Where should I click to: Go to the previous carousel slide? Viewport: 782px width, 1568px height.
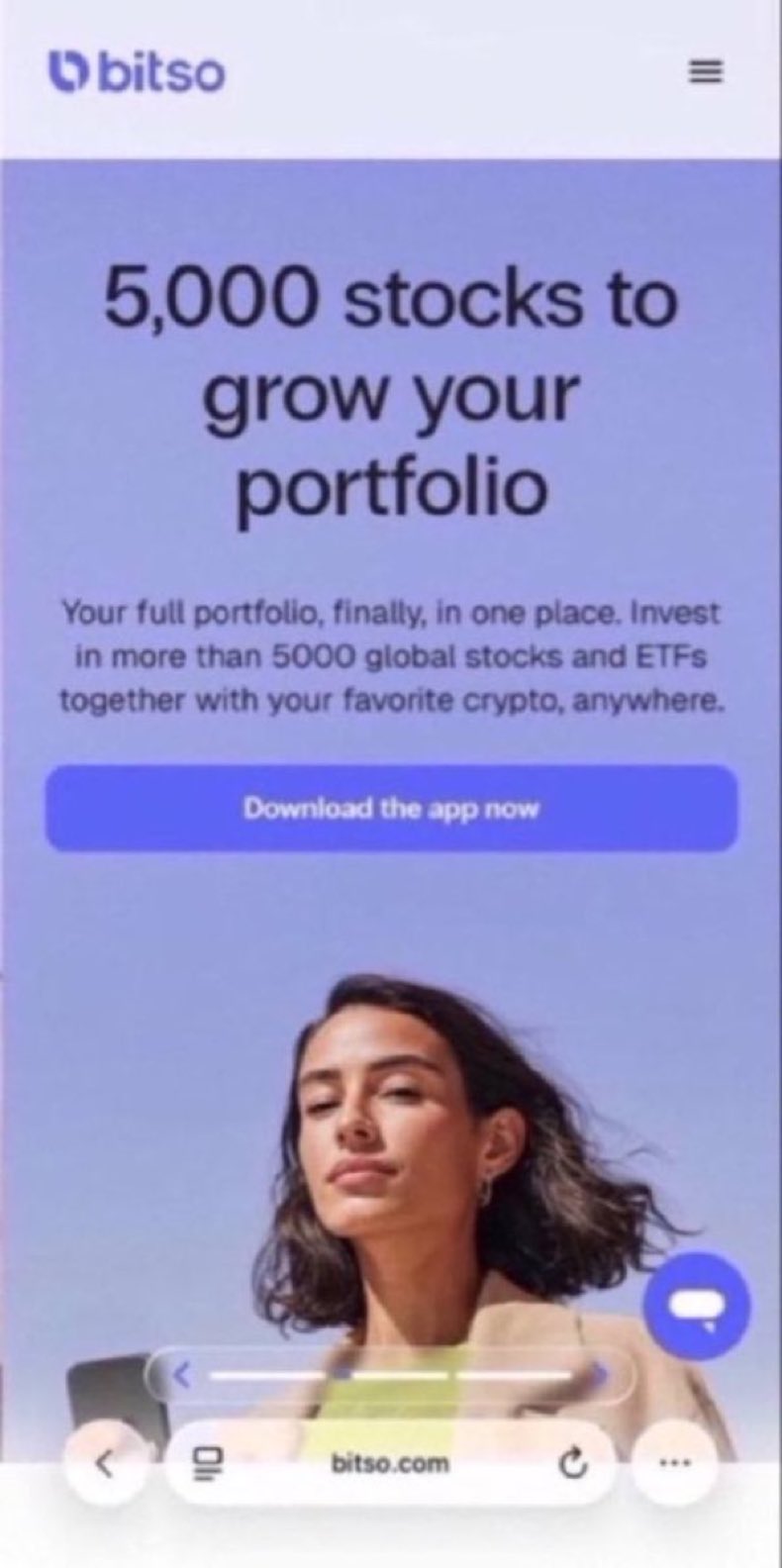[180, 1373]
